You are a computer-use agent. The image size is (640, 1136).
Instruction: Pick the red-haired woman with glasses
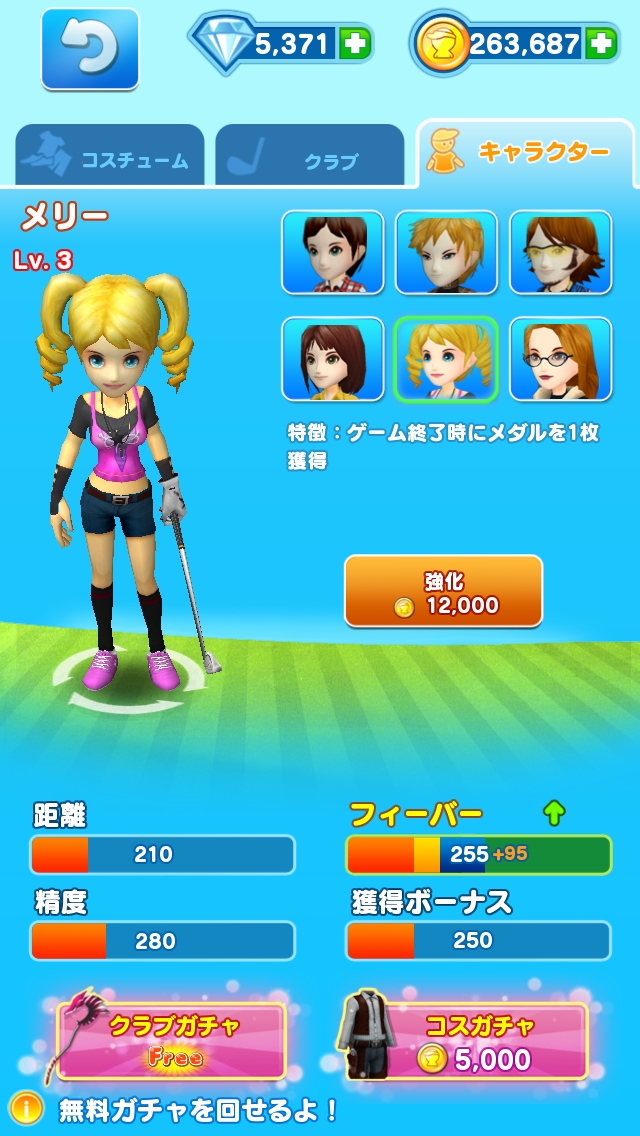[x=560, y=359]
